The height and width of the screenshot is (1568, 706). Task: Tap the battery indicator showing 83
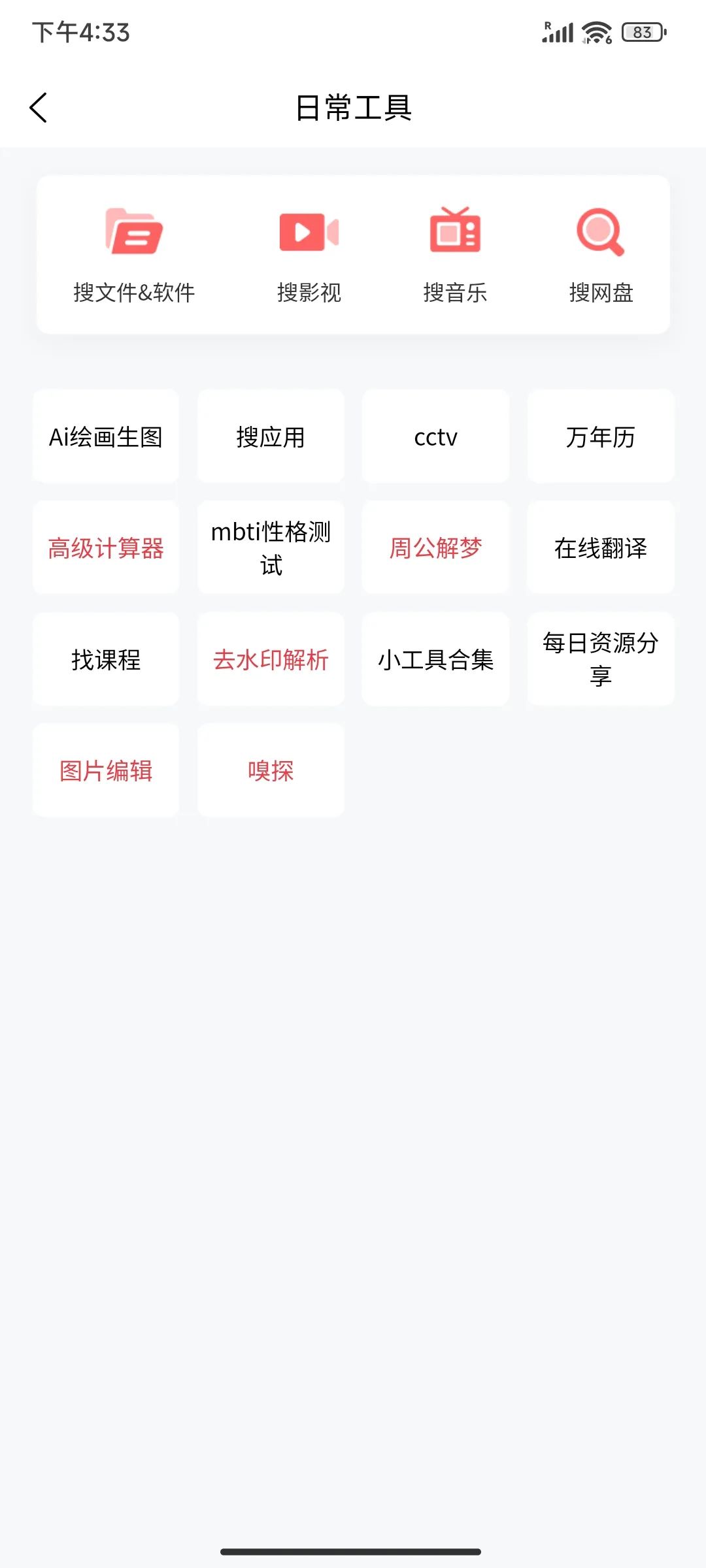click(641, 31)
